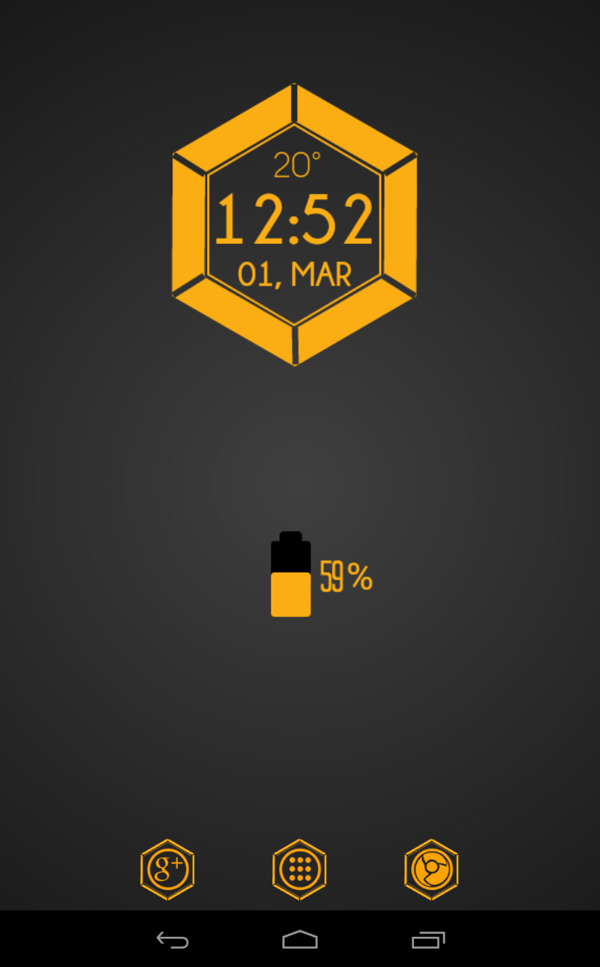Open the Google+ app

167,869
